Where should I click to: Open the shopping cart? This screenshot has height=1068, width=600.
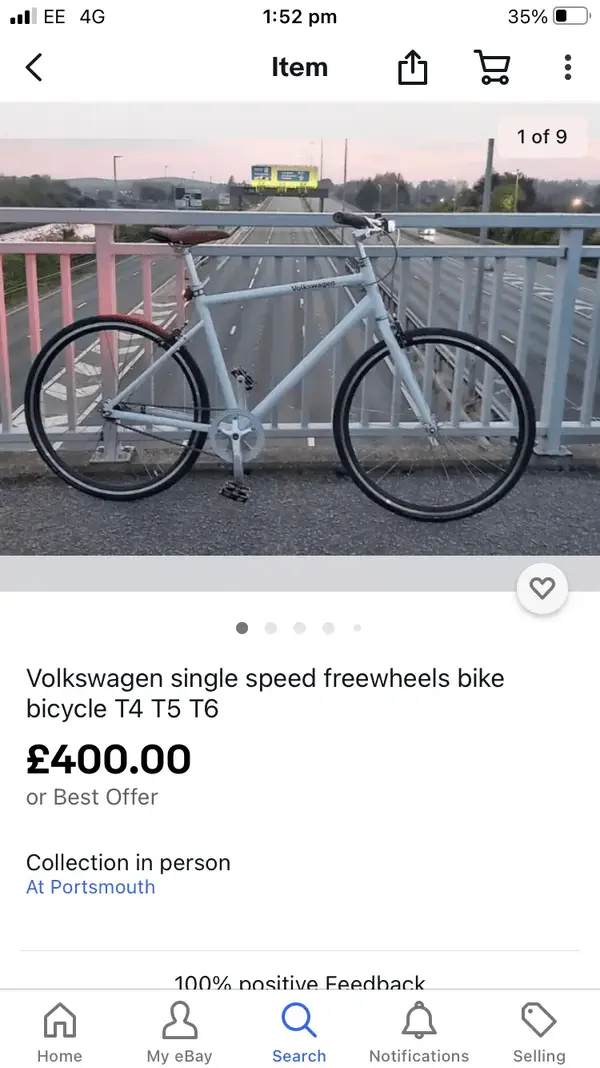491,67
